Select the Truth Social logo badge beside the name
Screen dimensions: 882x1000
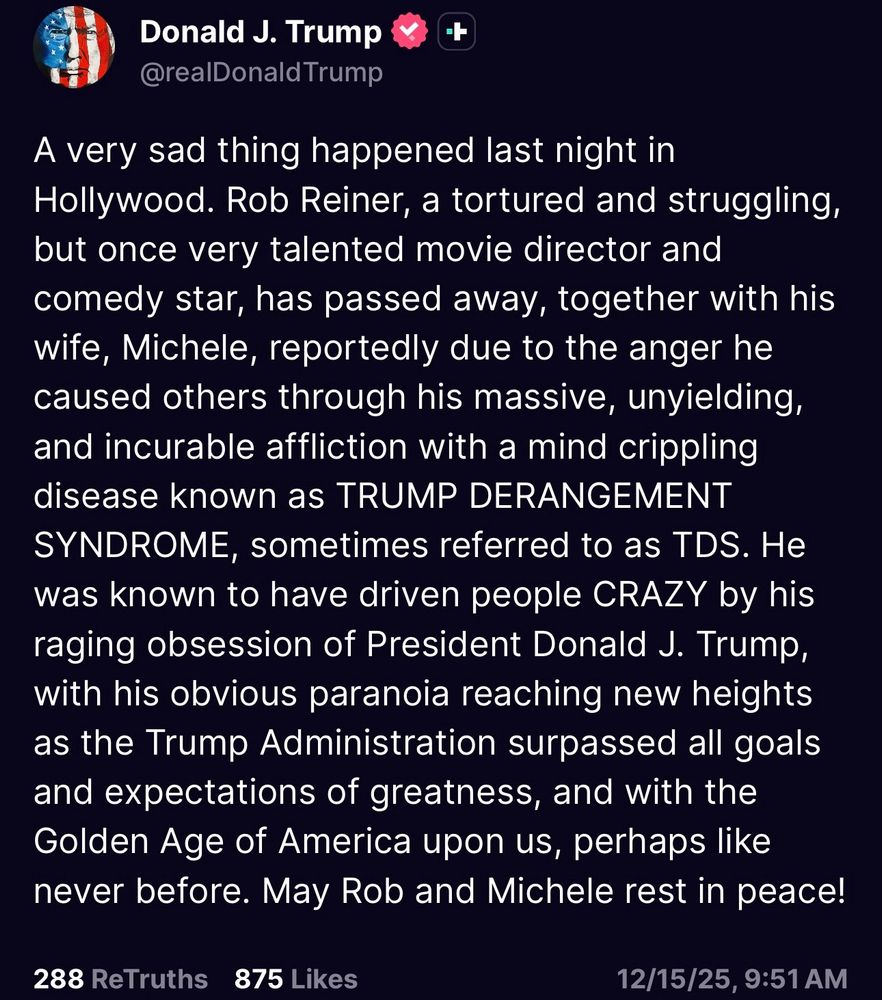456,31
